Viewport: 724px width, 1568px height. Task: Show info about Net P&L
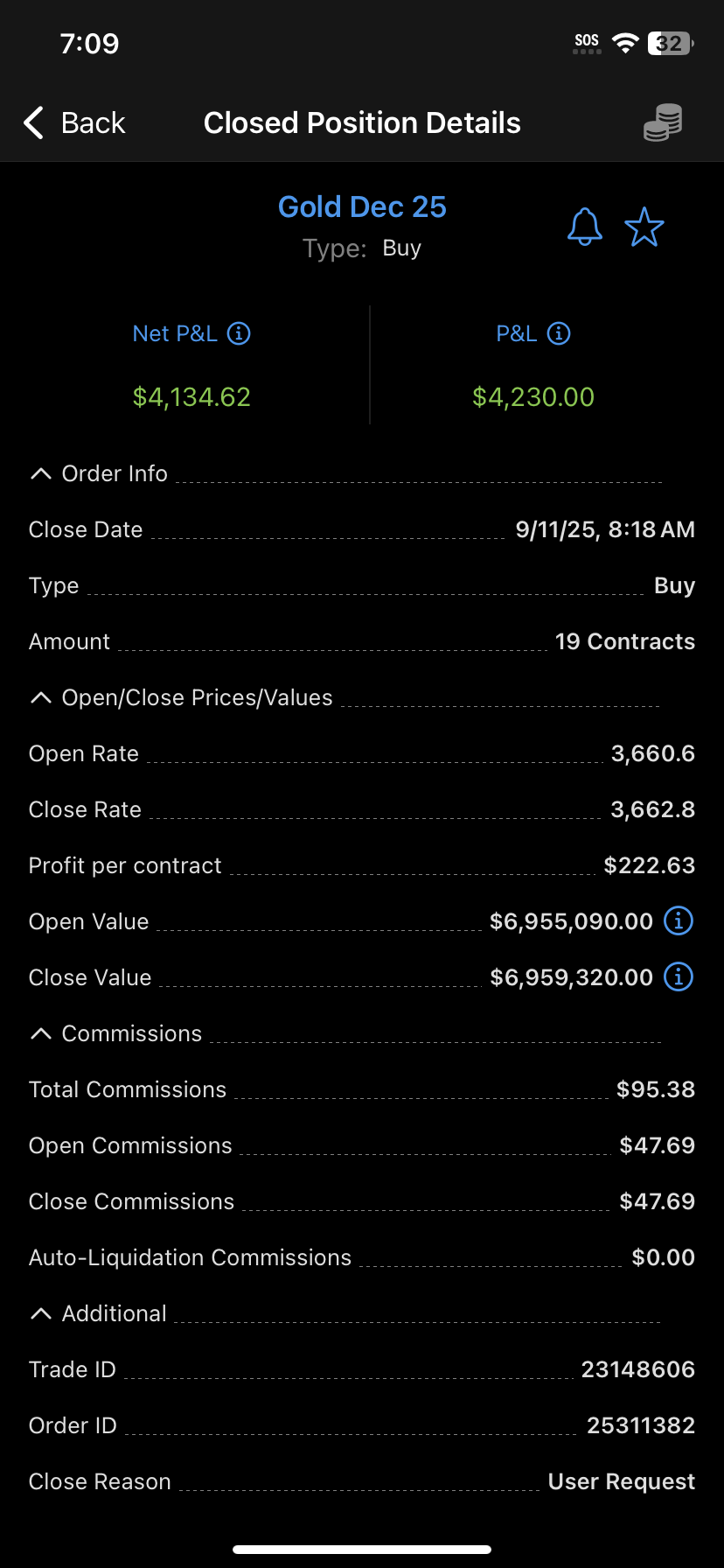coord(239,333)
